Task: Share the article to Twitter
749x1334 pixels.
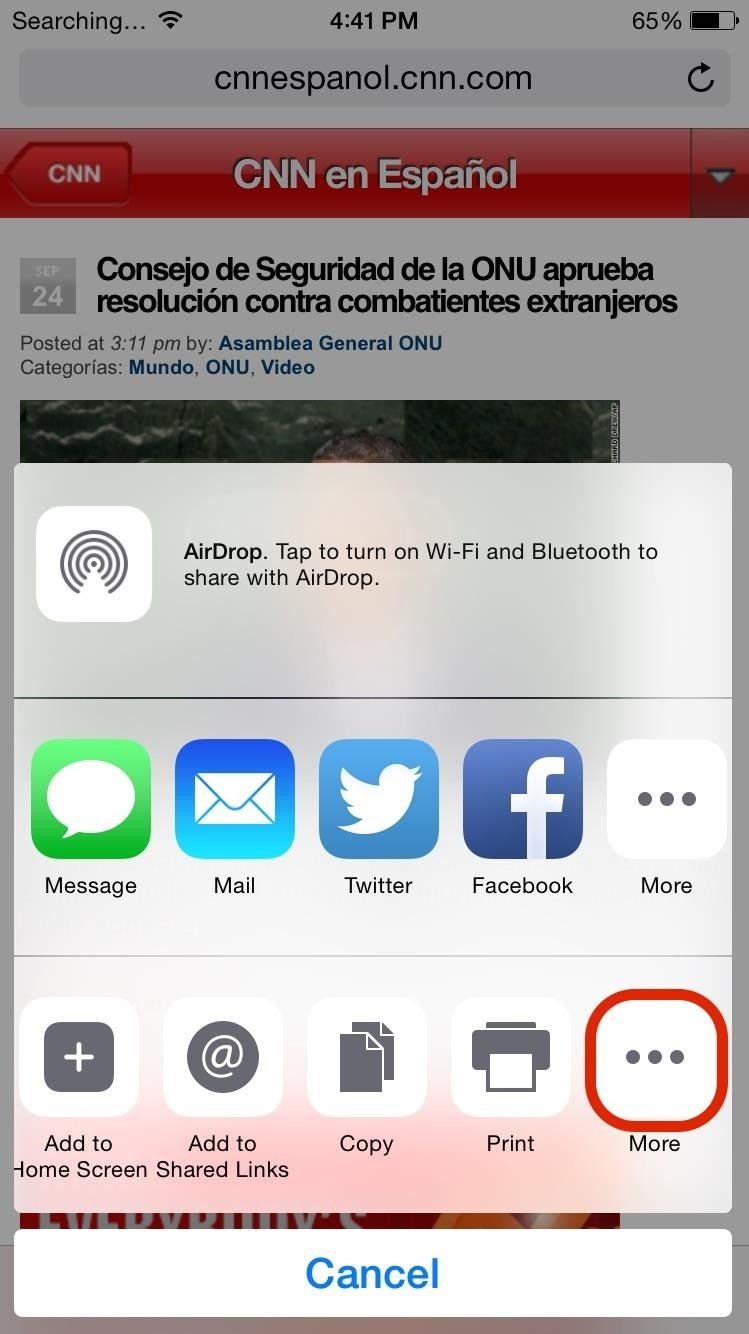Action: (x=378, y=798)
